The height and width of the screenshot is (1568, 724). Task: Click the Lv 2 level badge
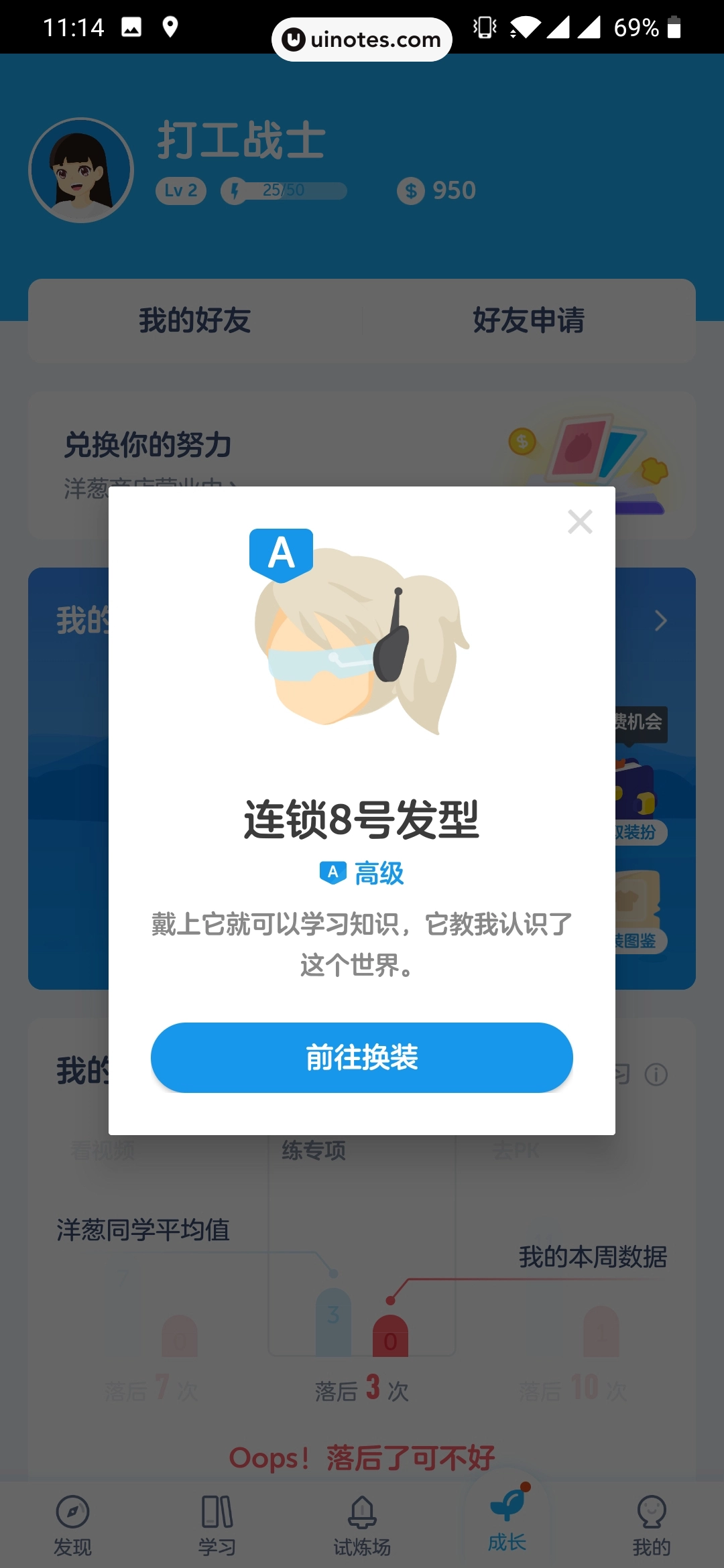point(180,190)
